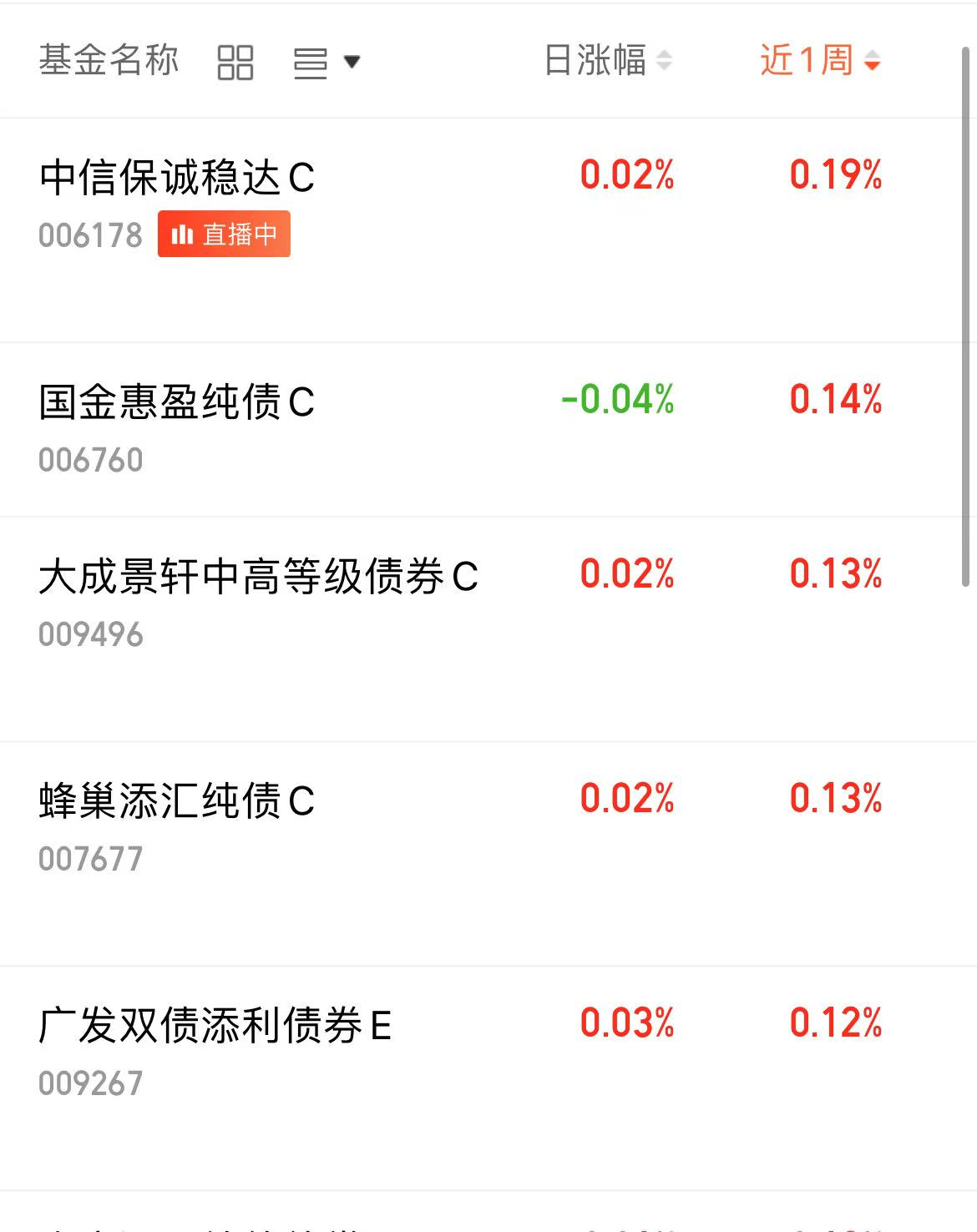Expand the view options next to list icon
This screenshot has height=1232, width=977.
(354, 61)
